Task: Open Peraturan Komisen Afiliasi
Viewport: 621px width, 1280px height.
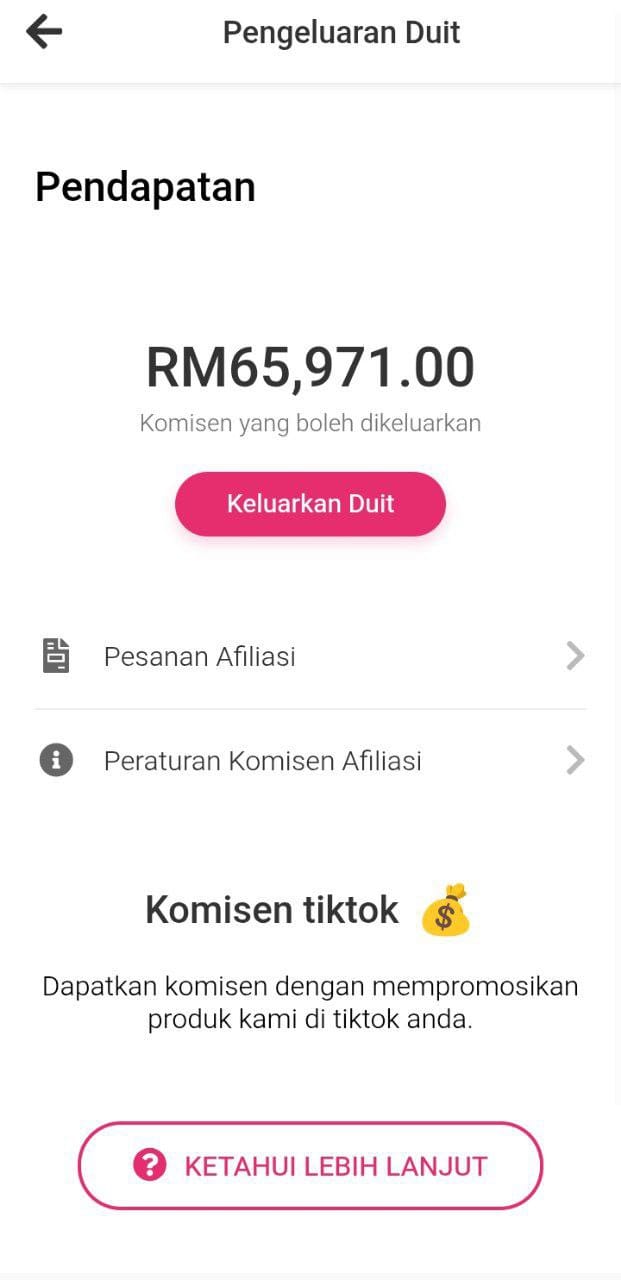Action: [310, 761]
